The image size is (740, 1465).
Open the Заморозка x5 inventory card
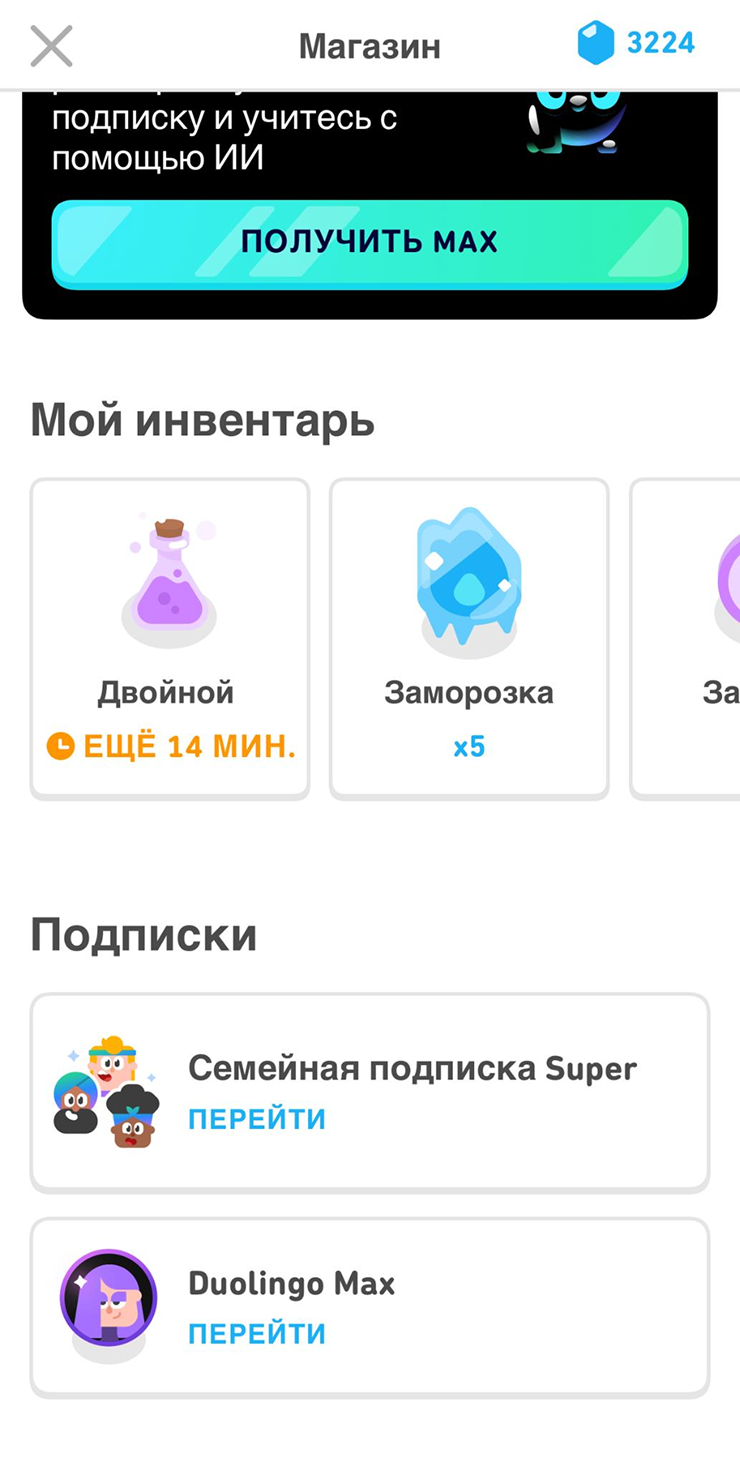coord(469,638)
